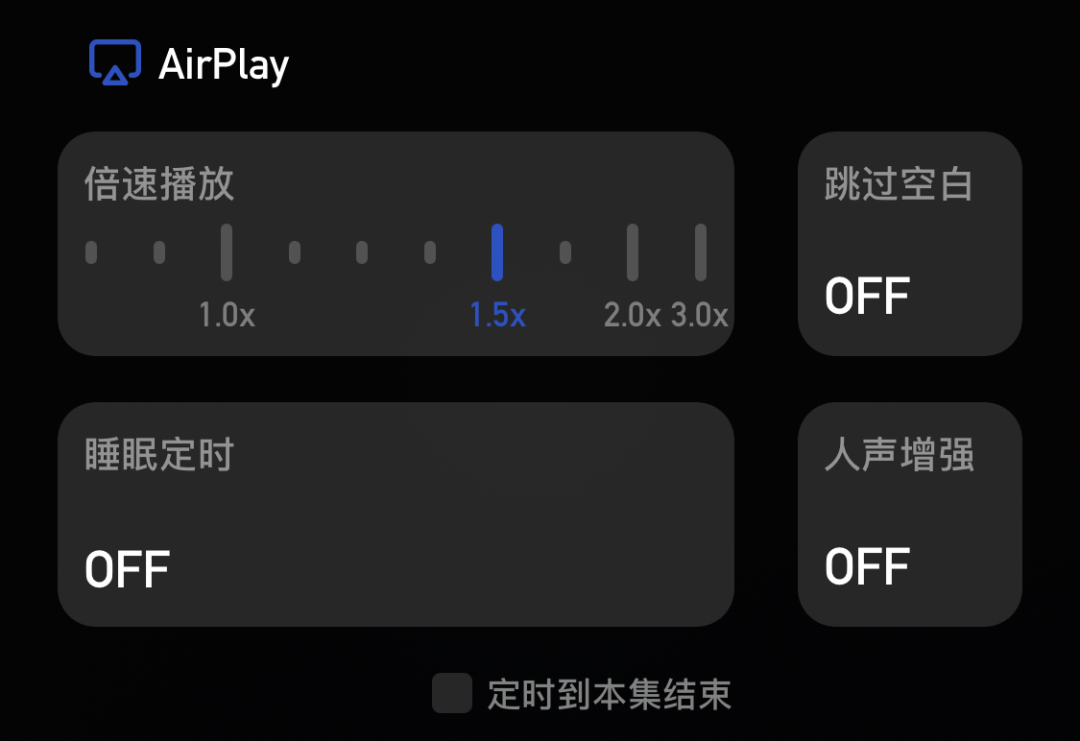This screenshot has height=741, width=1080.
Task: Open the AirPlay casting option
Action: [x=189, y=63]
